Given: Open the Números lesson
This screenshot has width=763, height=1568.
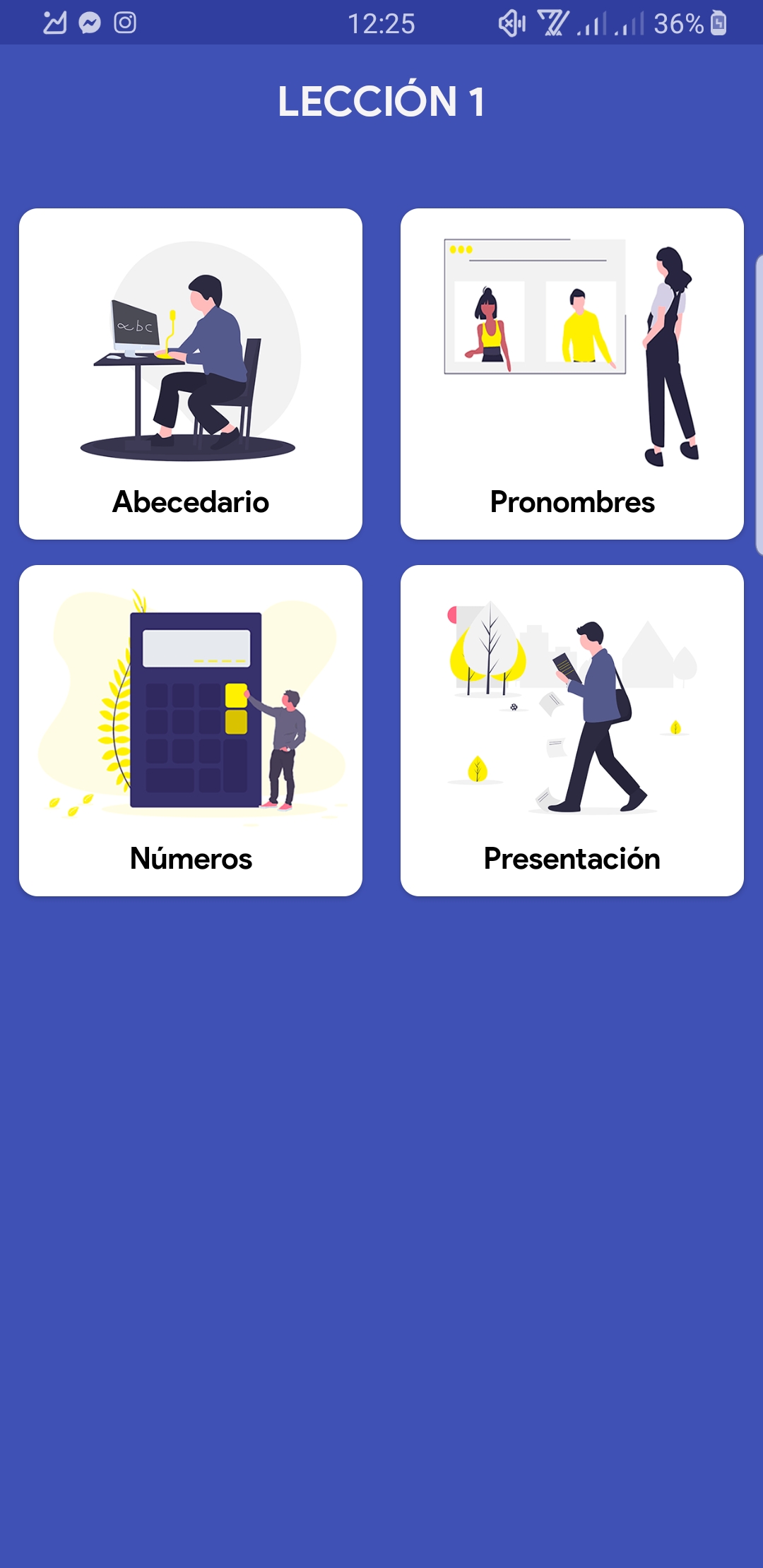Looking at the screenshot, I should [191, 730].
